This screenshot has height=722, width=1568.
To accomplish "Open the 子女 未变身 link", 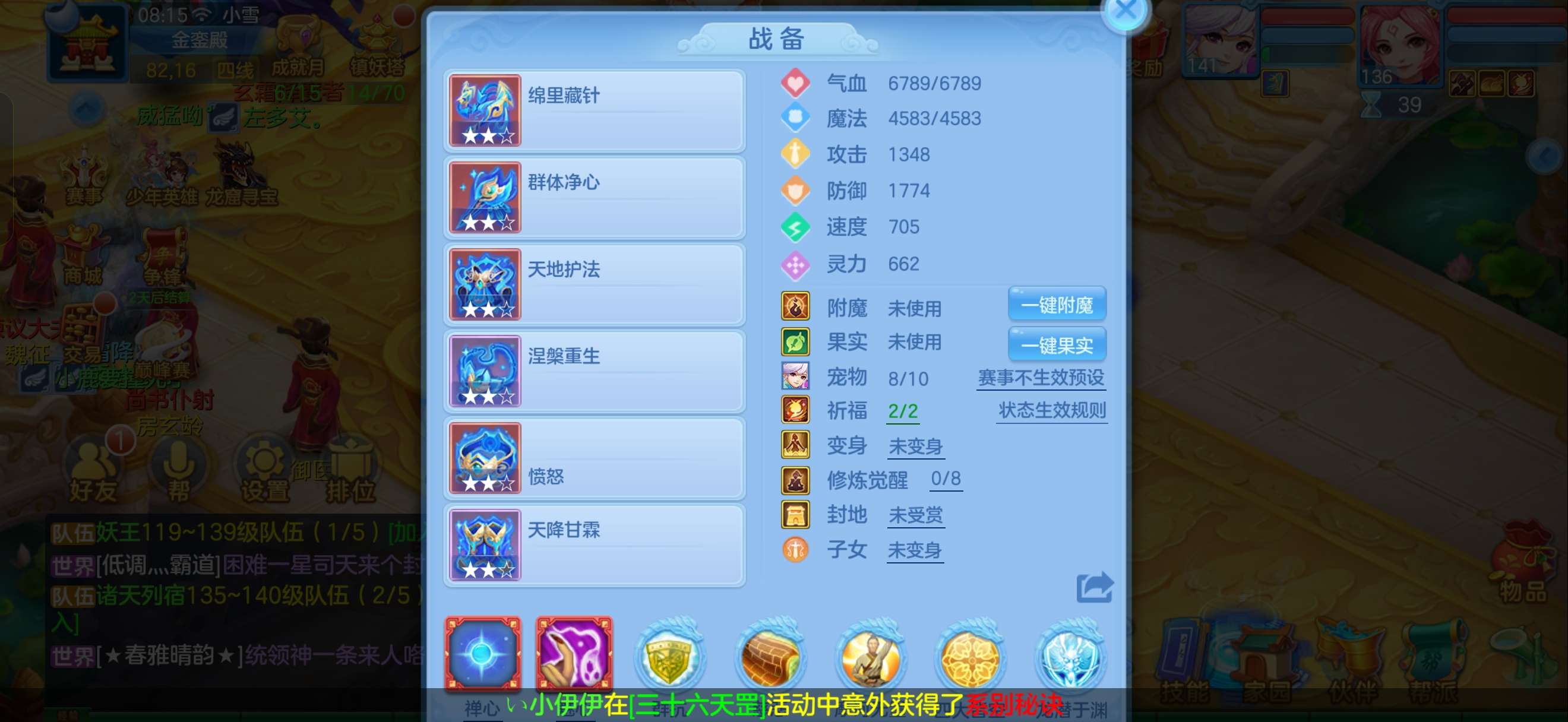I will coord(915,550).
